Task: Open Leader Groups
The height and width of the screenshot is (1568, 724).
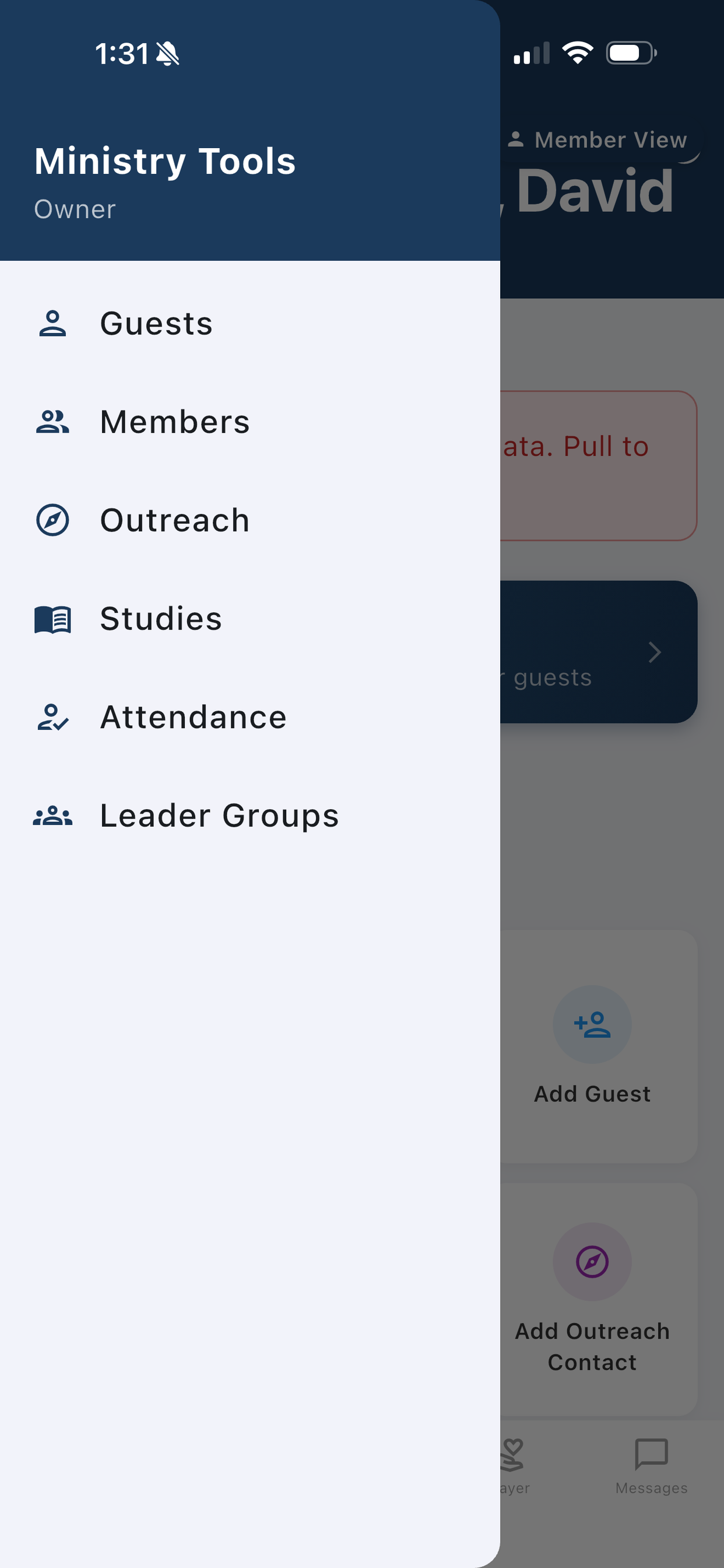Action: 250,815
